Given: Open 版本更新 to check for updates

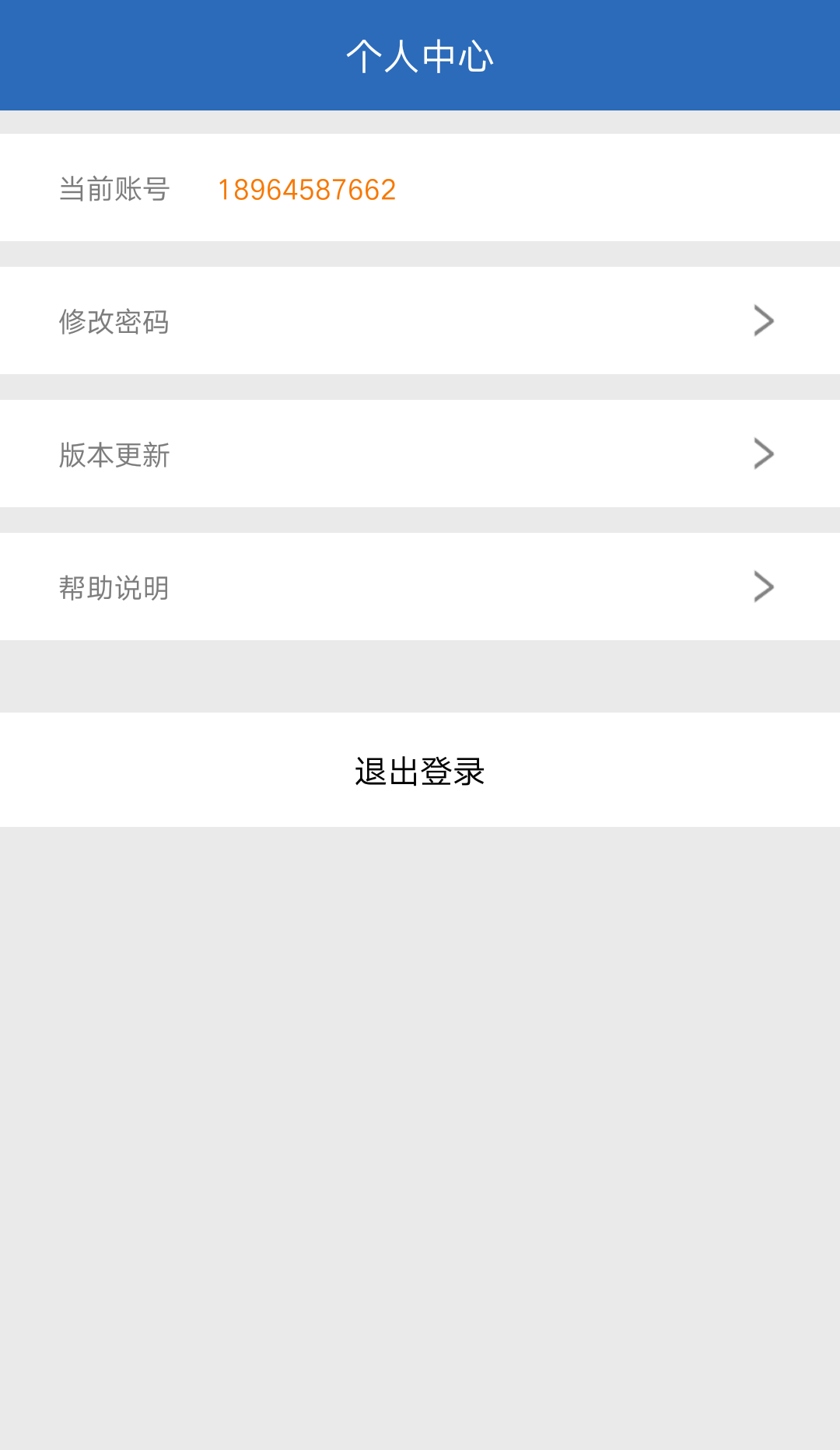Looking at the screenshot, I should click(420, 454).
